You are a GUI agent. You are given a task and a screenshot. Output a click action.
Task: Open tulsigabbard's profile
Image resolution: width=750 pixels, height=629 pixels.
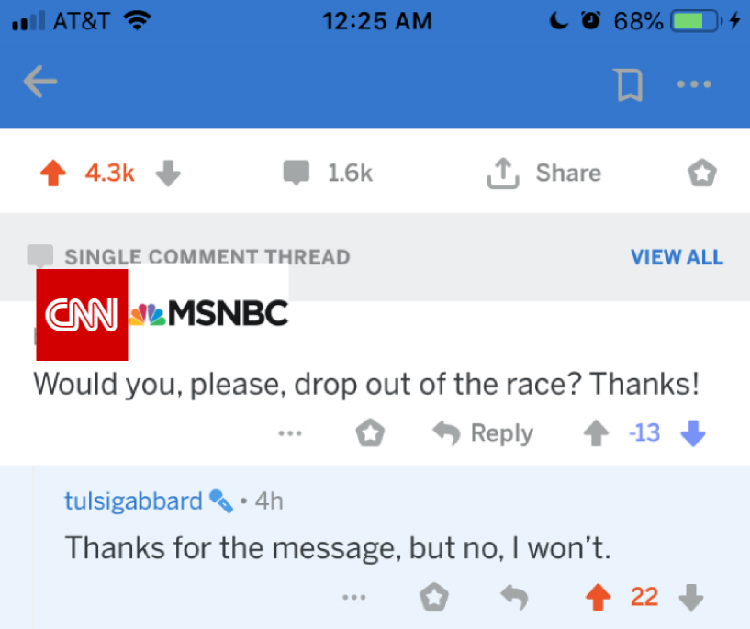click(133, 500)
